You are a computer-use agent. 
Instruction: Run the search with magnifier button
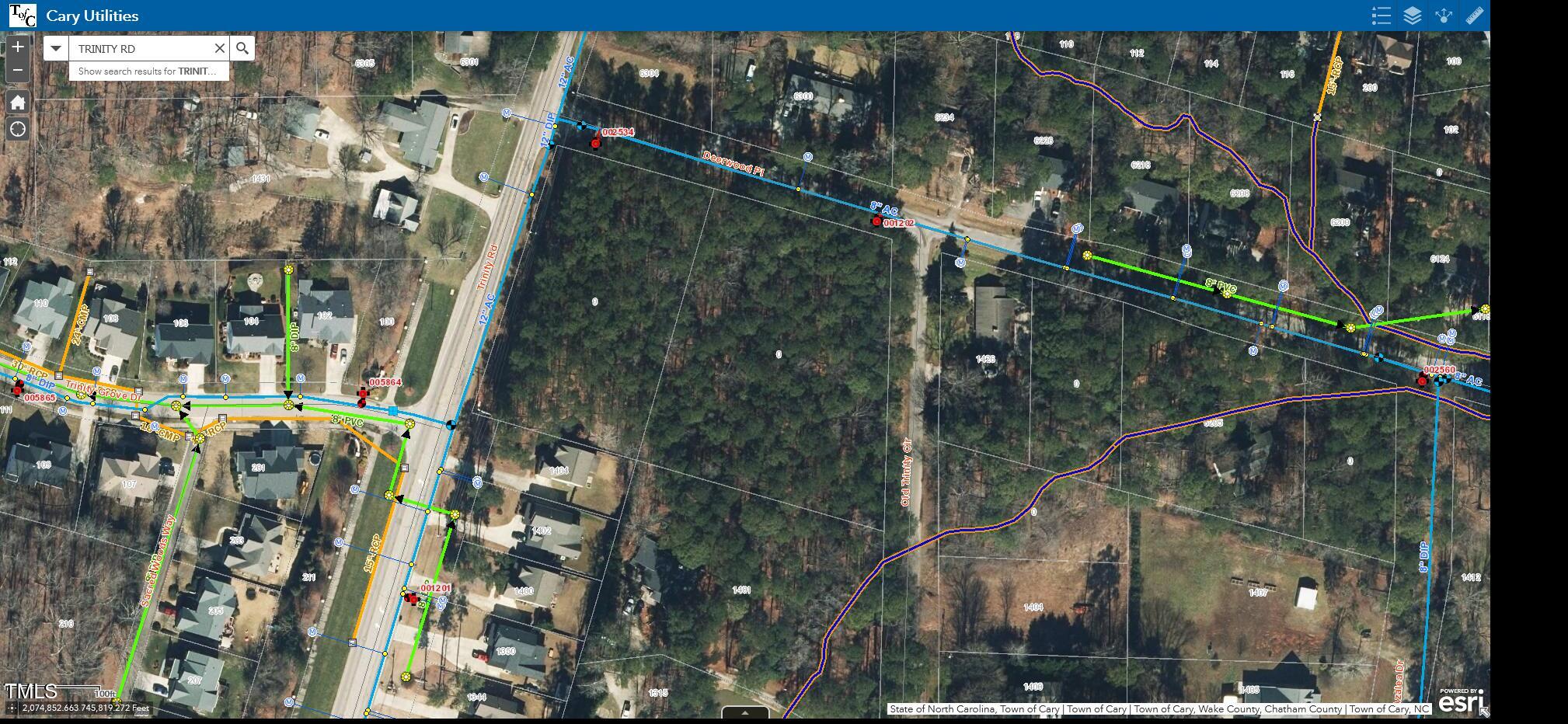242,48
